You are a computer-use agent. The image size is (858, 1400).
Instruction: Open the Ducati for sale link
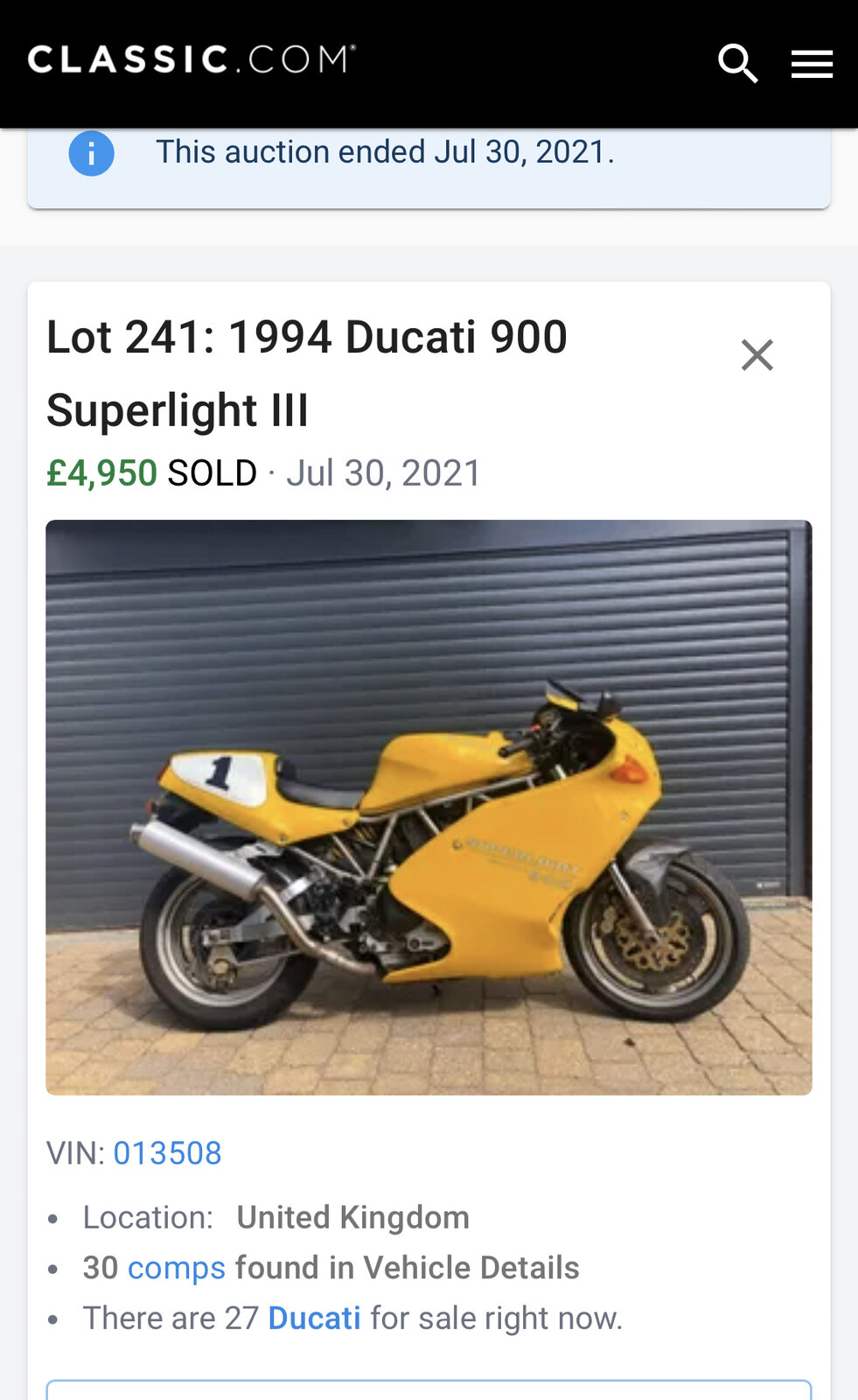coord(314,1318)
